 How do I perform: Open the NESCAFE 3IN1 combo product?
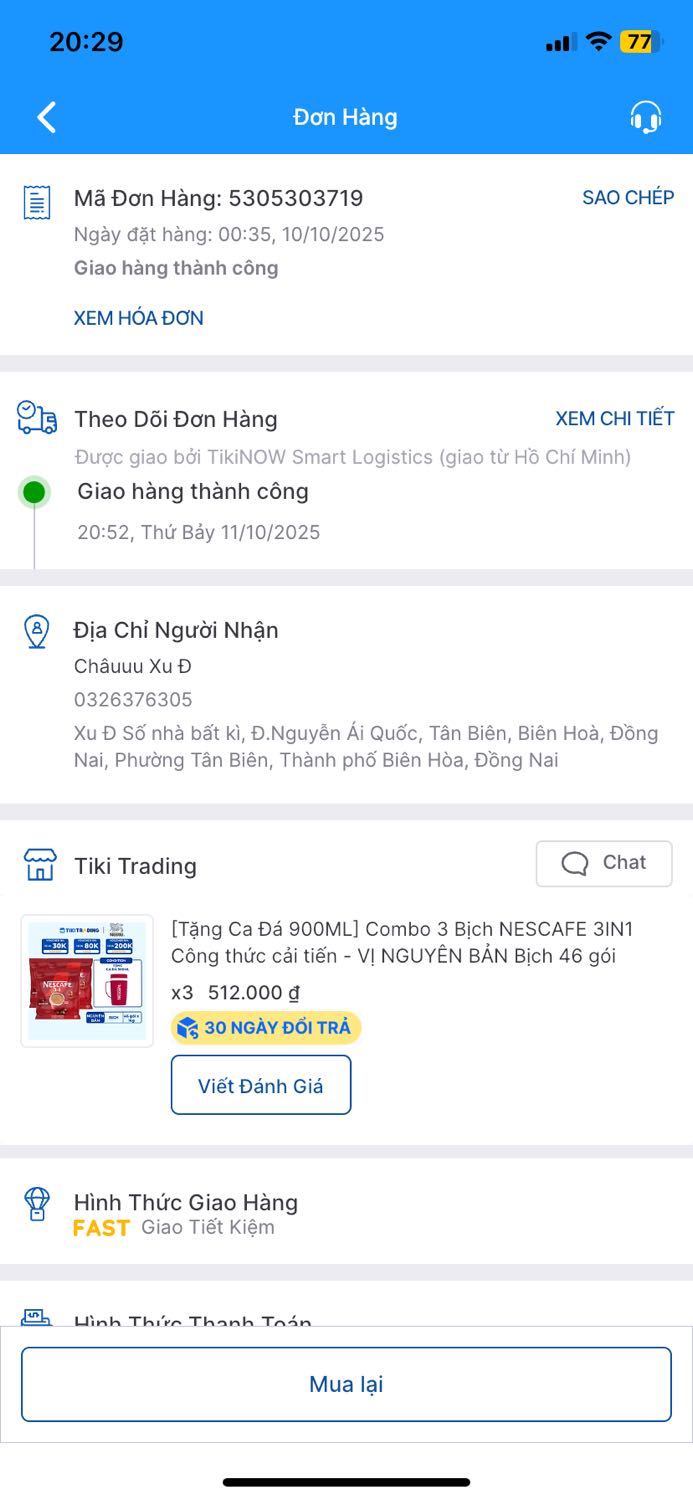click(x=401, y=942)
